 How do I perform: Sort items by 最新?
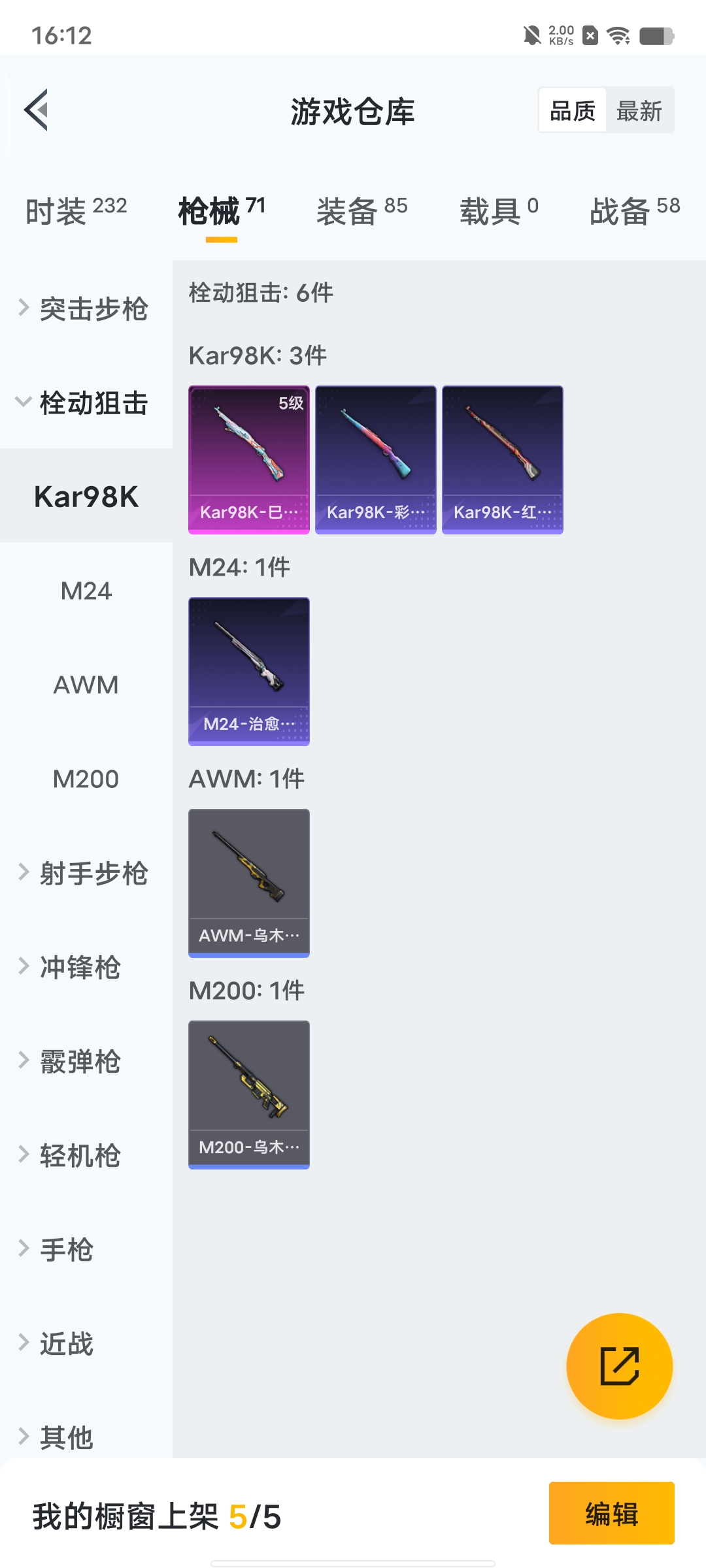pos(639,110)
